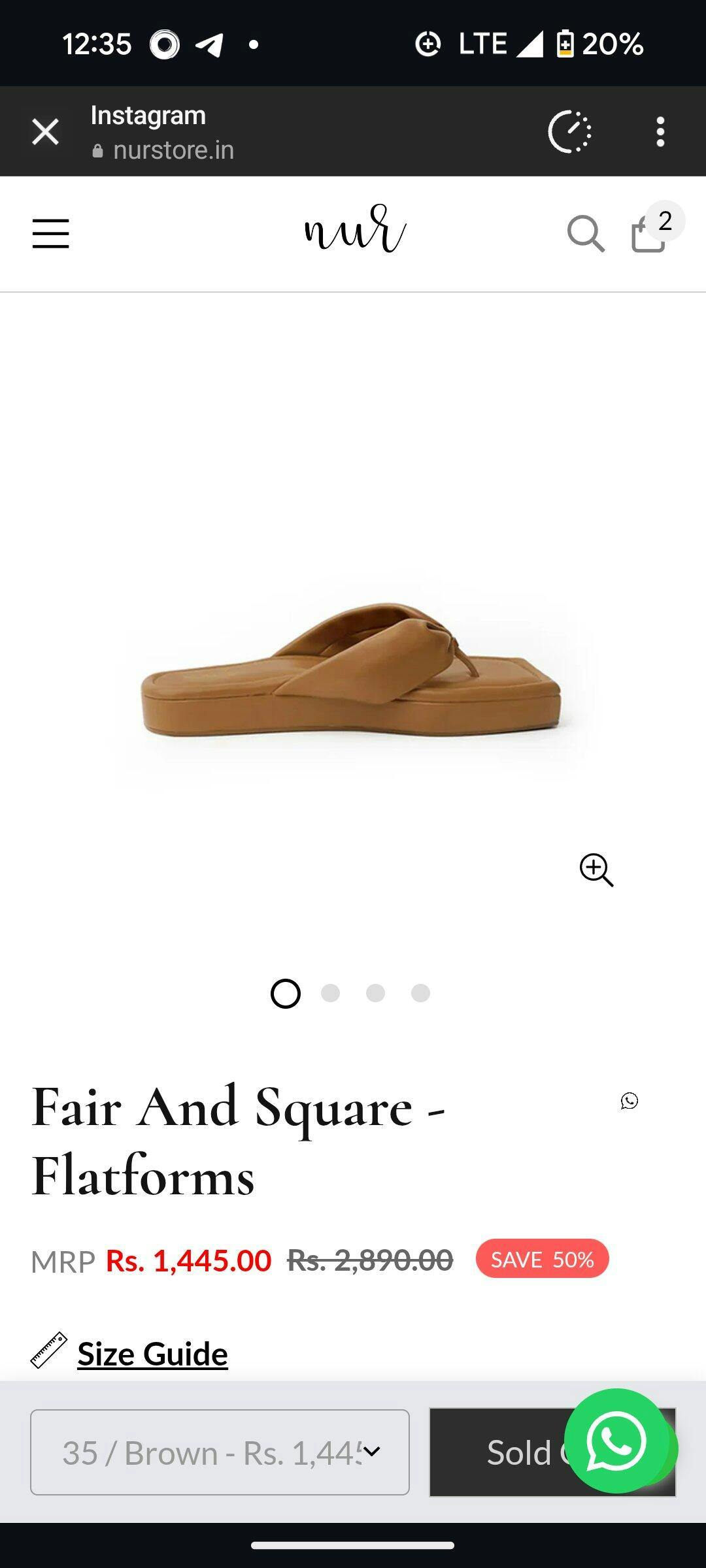Image resolution: width=706 pixels, height=1568 pixels.
Task: Jump to the third product image dot
Action: (x=375, y=993)
